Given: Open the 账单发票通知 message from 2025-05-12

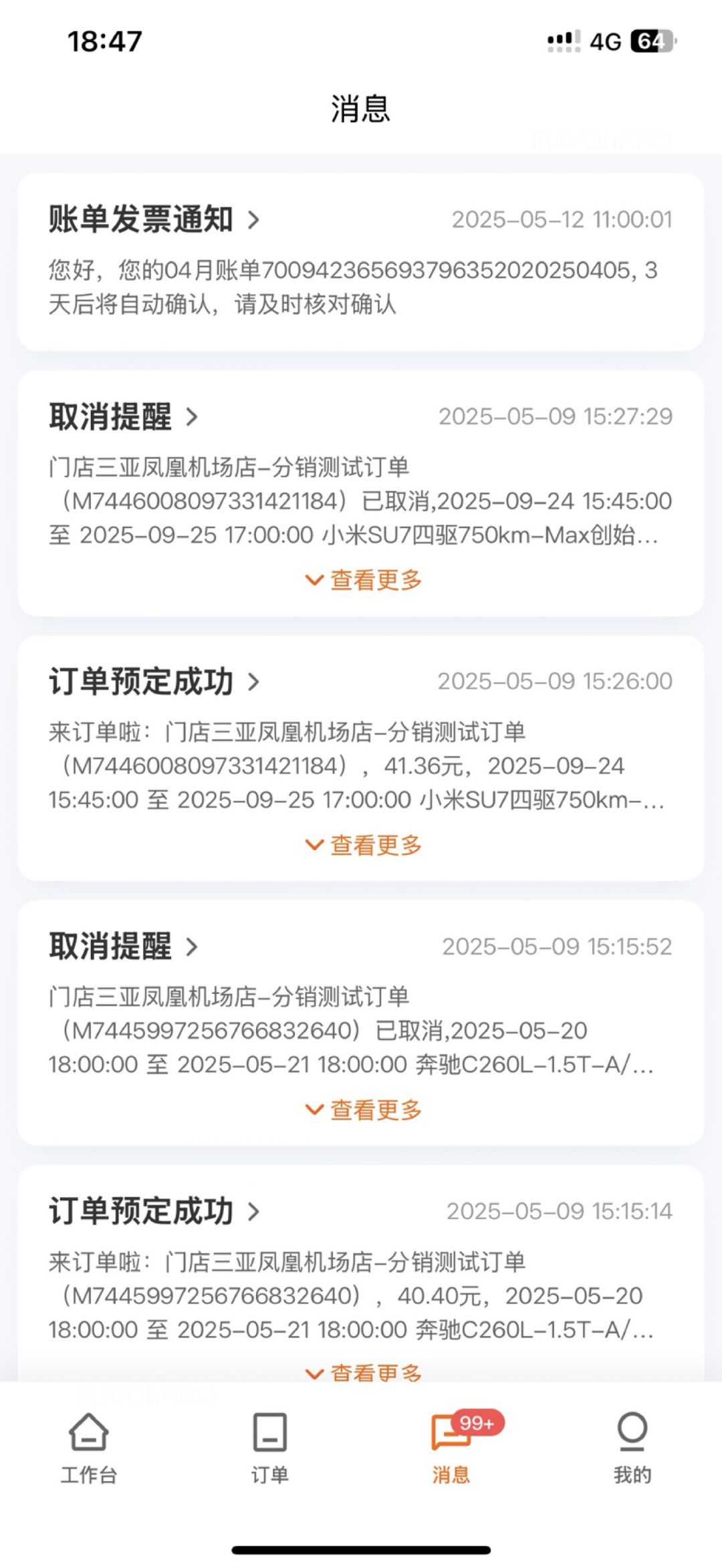Looking at the screenshot, I should 154,220.
